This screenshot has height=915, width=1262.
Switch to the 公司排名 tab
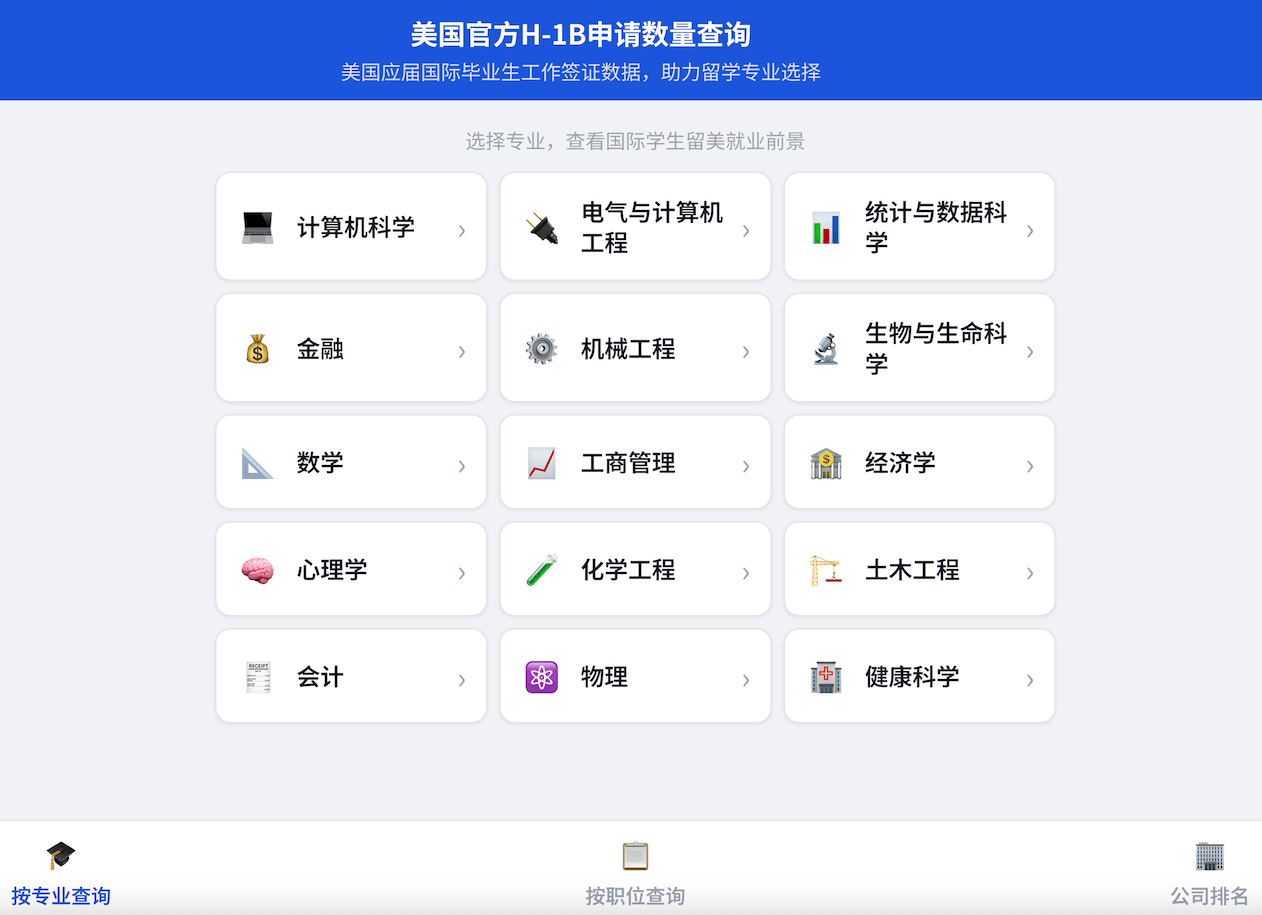1209,872
